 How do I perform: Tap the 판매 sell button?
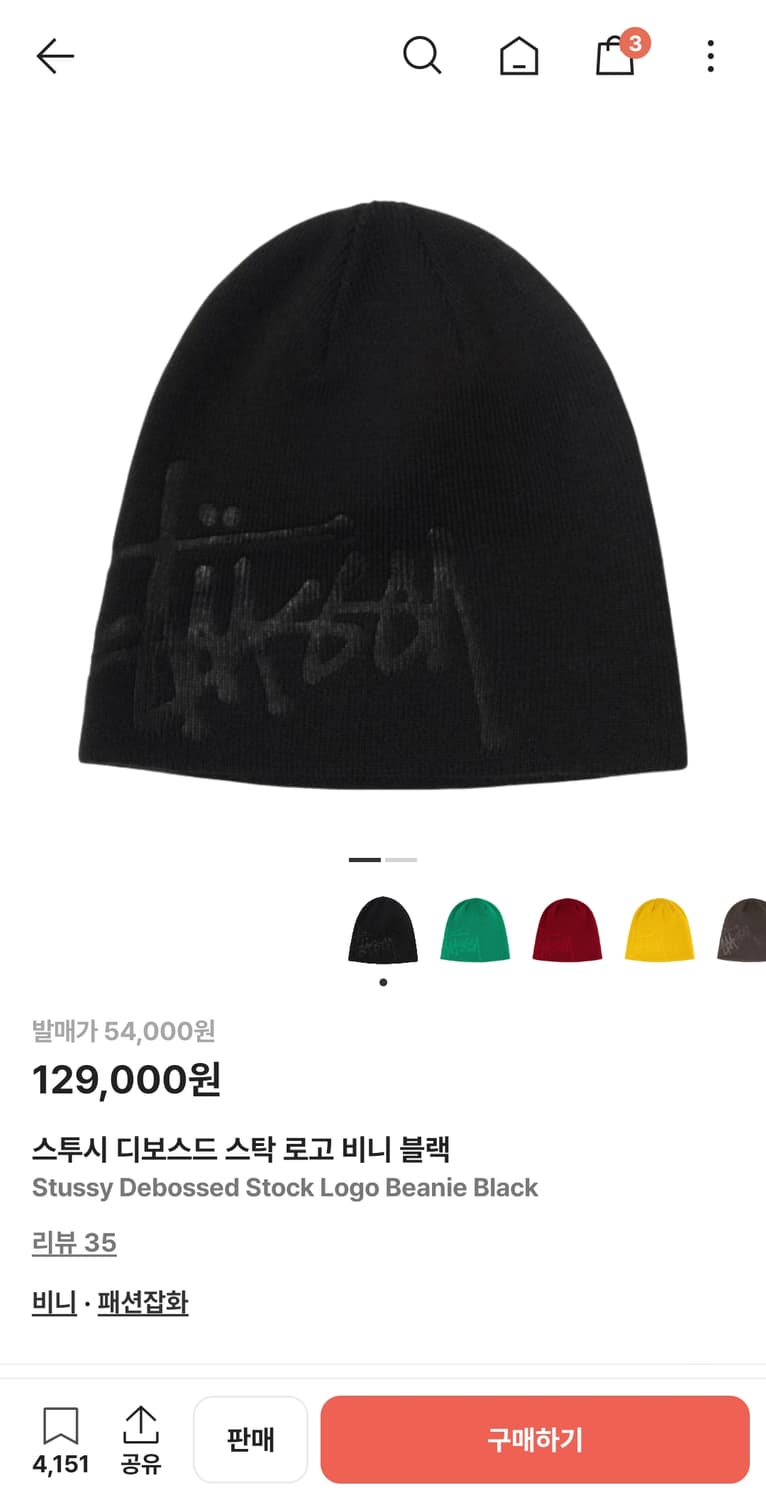pos(250,1438)
